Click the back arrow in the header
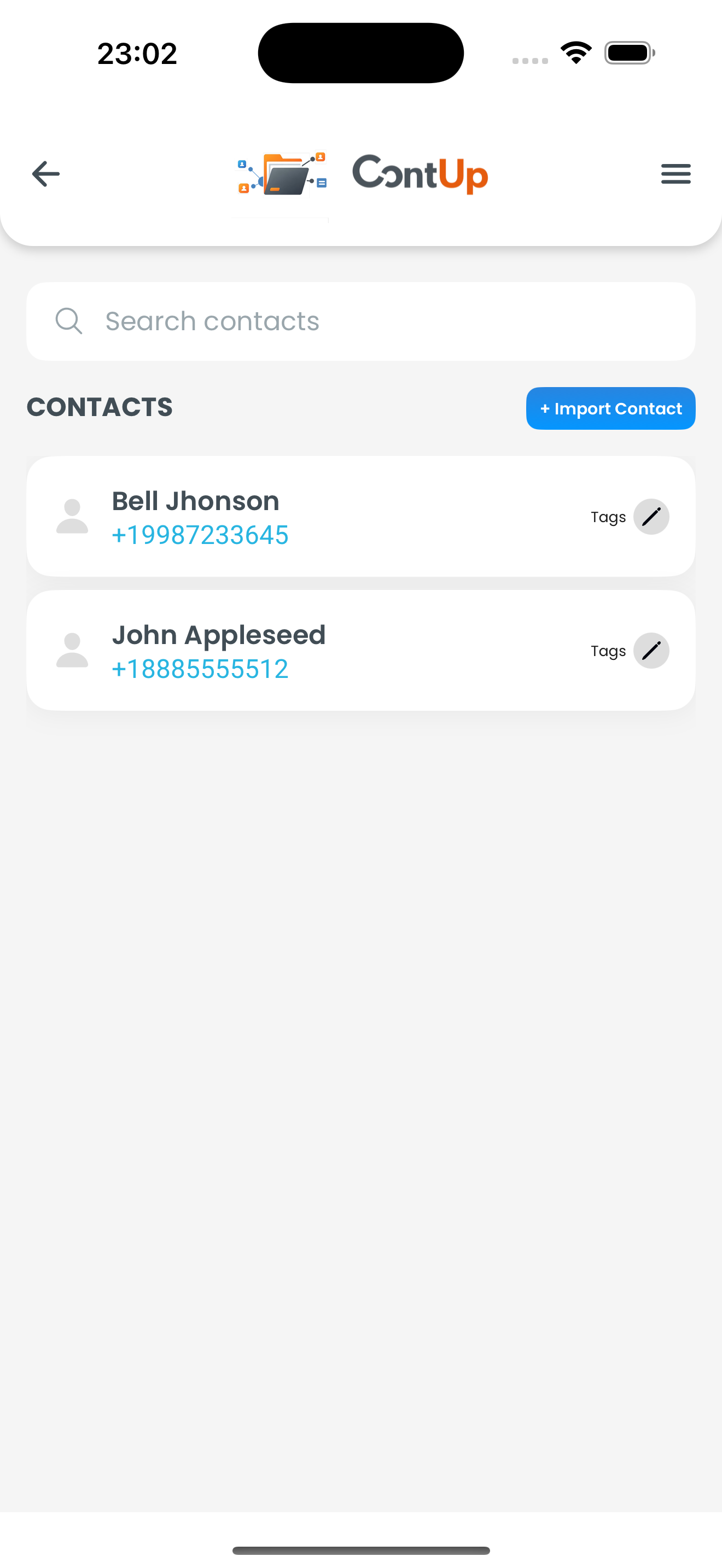This screenshot has width=722, height=1568. [x=45, y=174]
